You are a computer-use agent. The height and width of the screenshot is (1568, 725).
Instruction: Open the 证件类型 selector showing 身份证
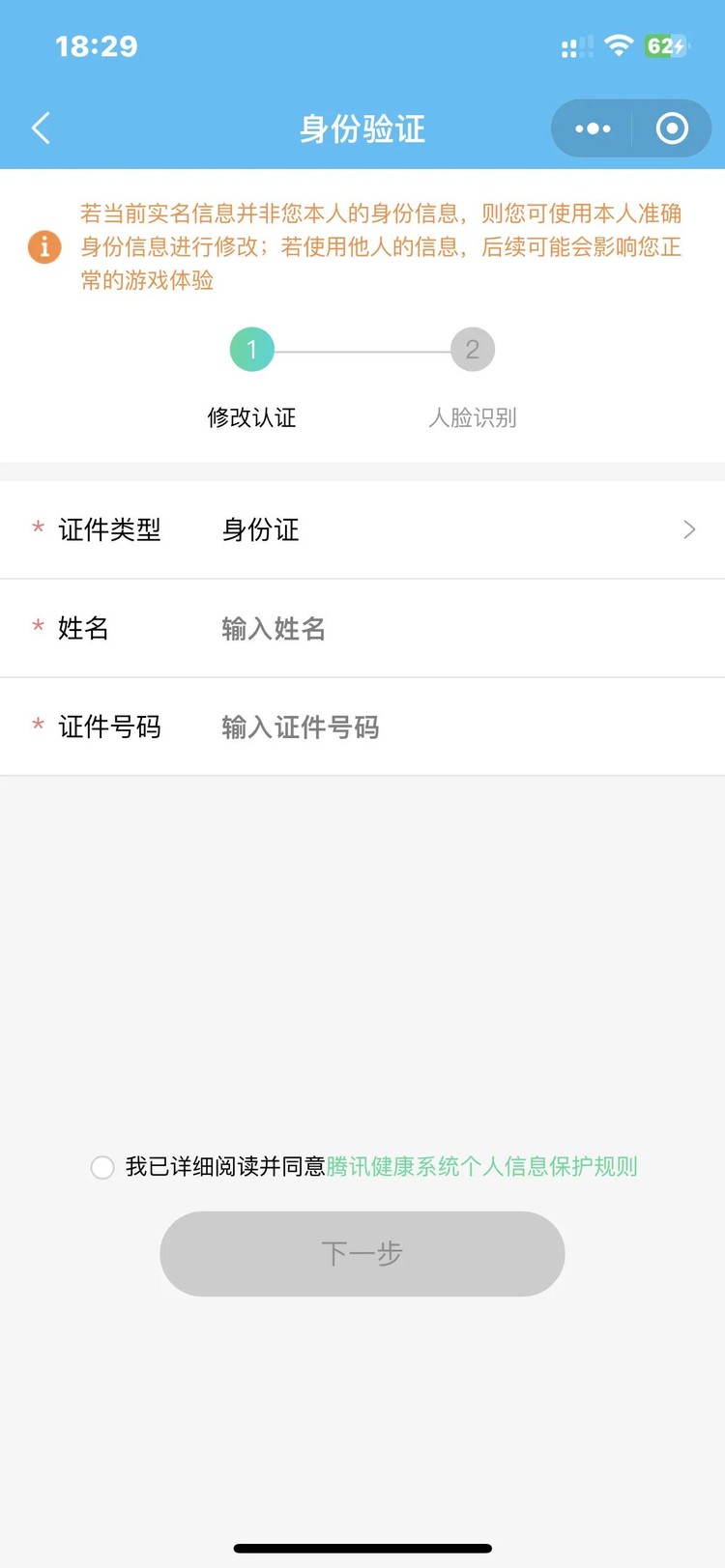pos(454,529)
